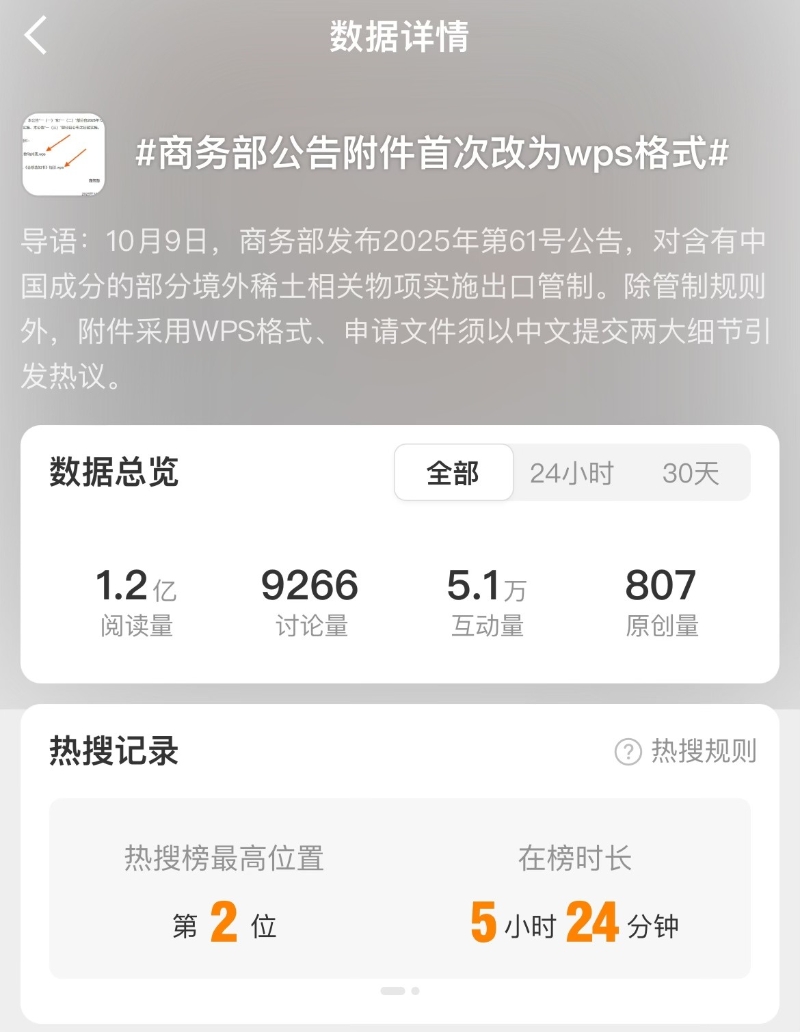The width and height of the screenshot is (800, 1032).
Task: Open the #商务部公告附件首次改为wps格式# topic
Action: coord(431,155)
